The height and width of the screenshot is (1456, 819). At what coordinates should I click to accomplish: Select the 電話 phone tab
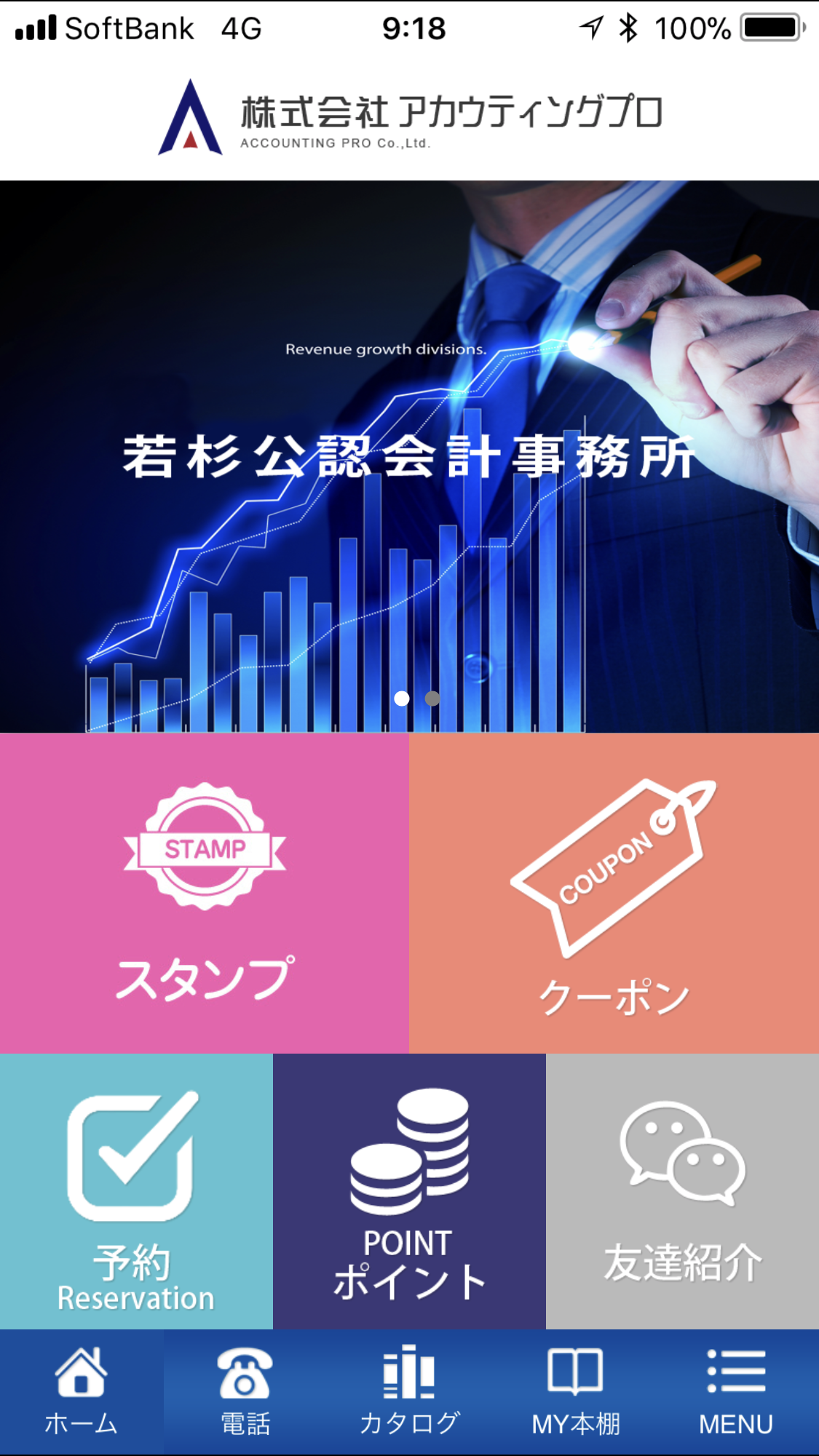pos(245,1392)
